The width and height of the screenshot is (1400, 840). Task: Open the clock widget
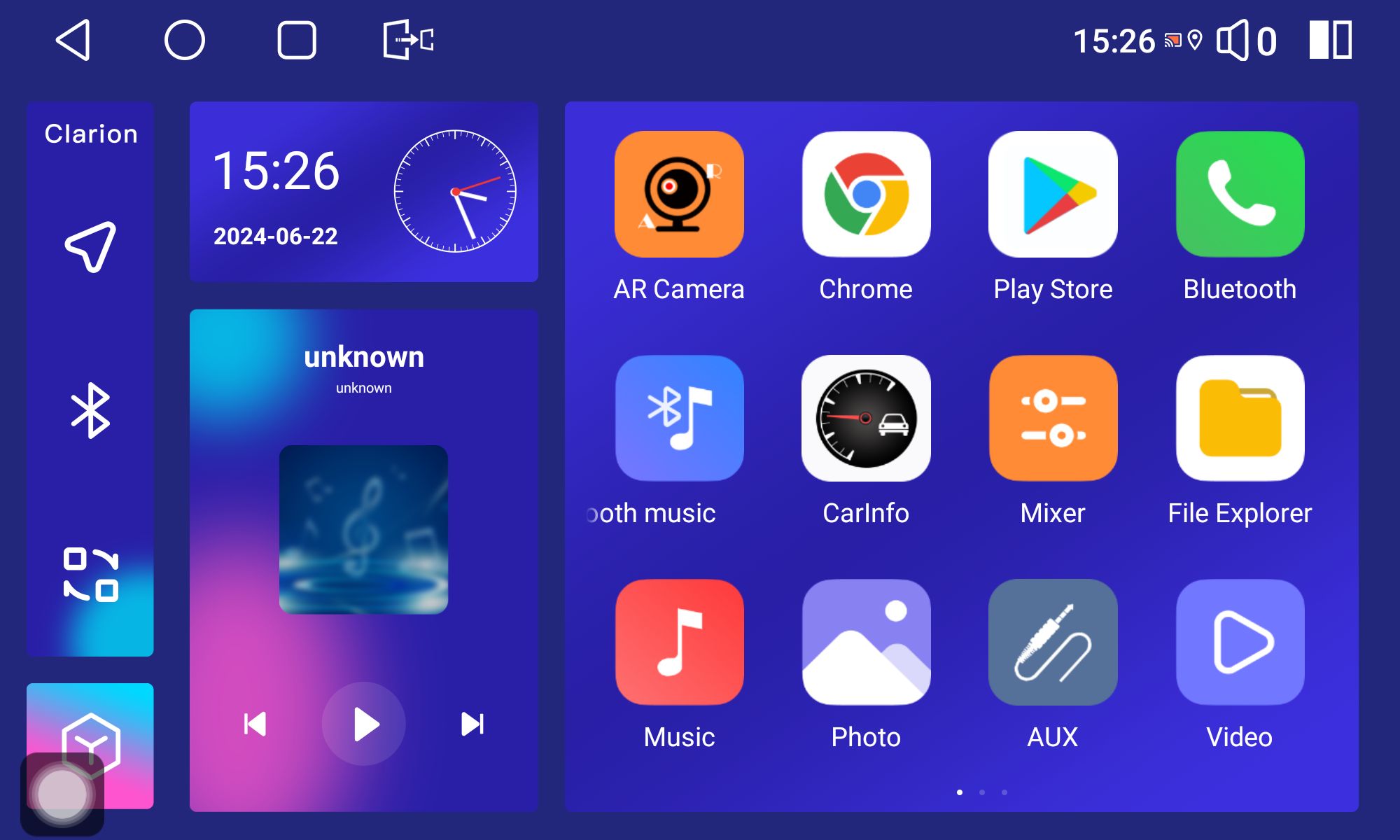click(363, 192)
